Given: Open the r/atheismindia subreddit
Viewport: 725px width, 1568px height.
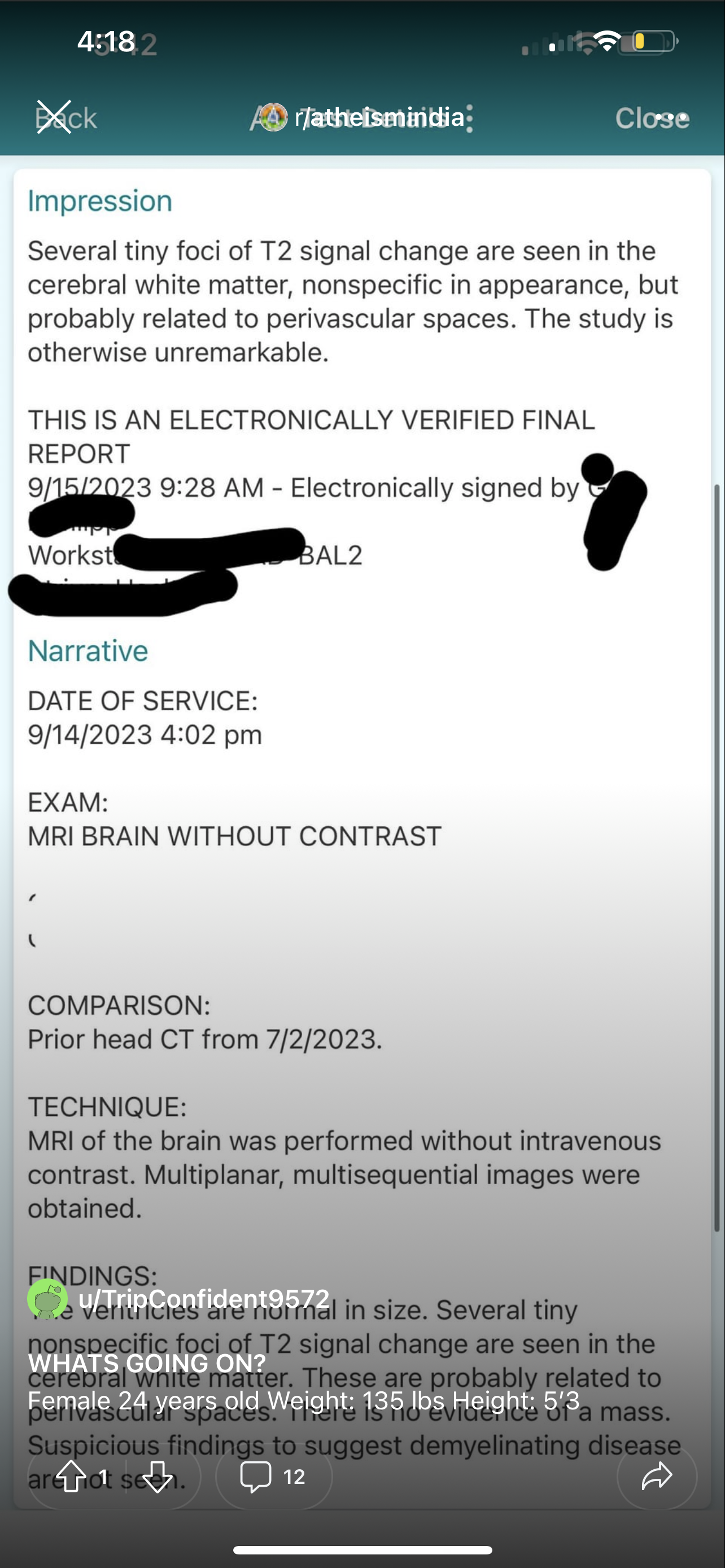Looking at the screenshot, I should (363, 117).
